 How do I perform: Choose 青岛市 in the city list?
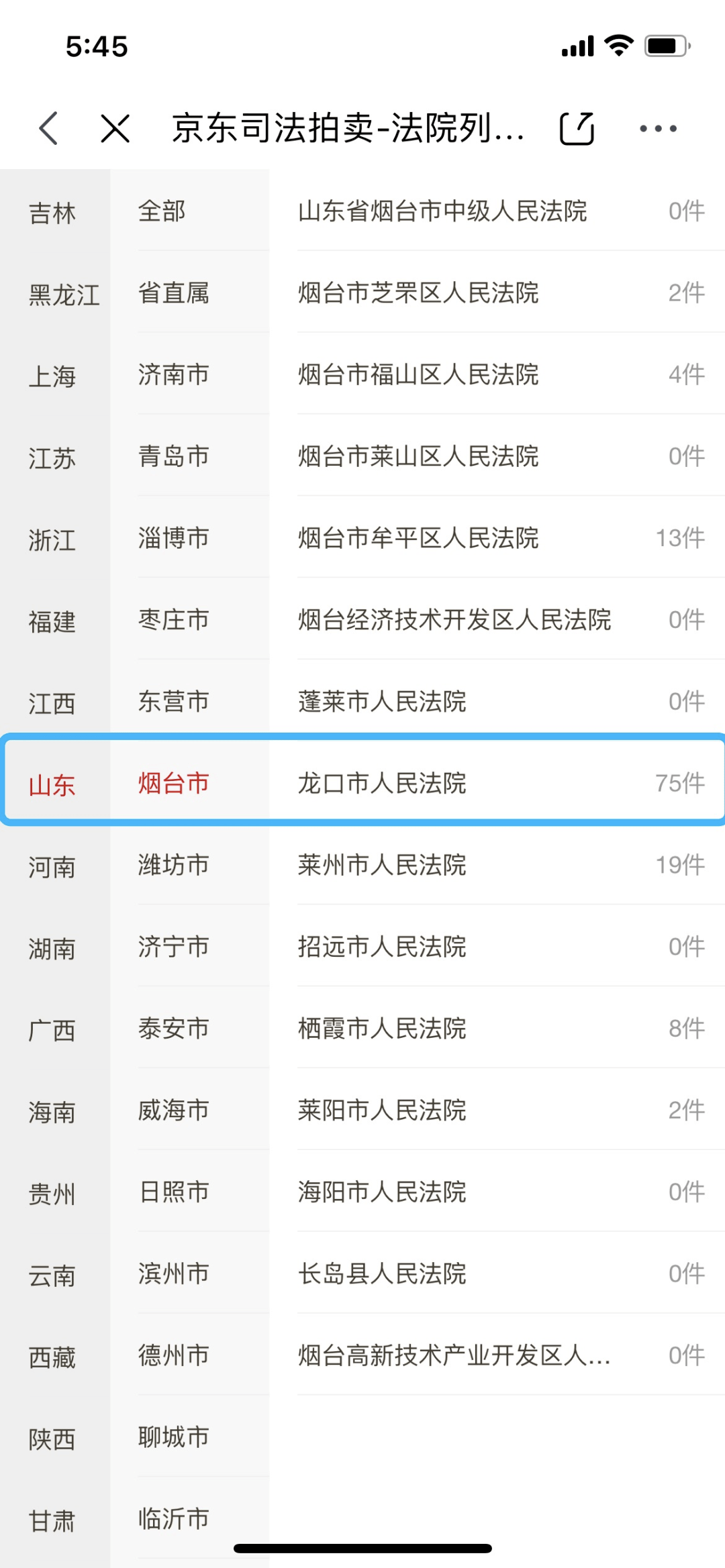(x=174, y=456)
